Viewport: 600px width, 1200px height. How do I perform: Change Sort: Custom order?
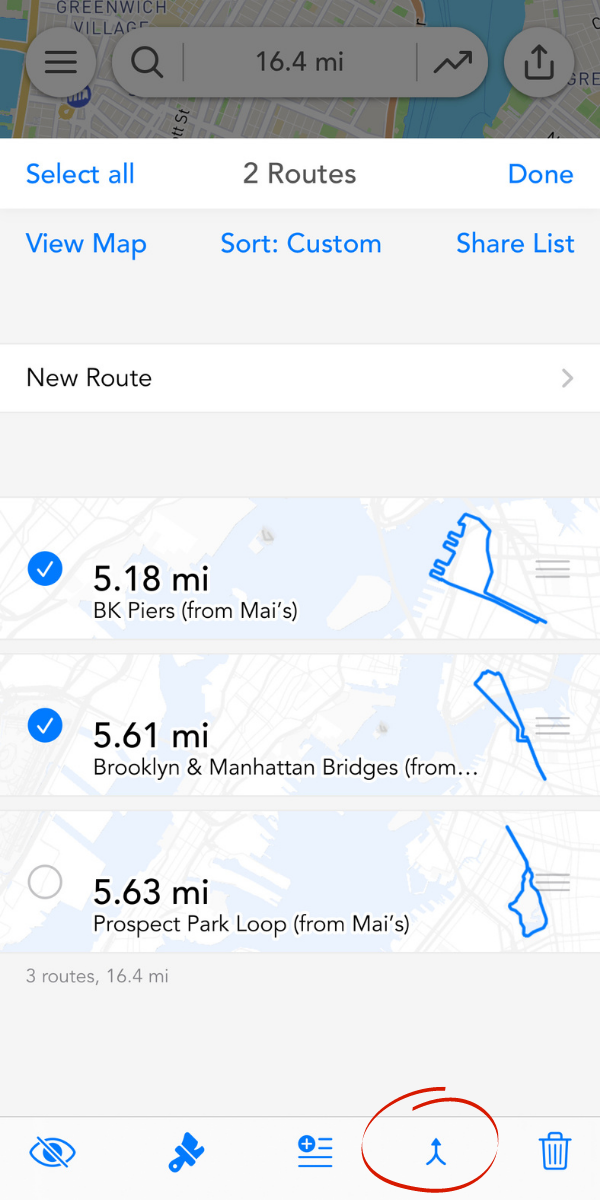click(x=301, y=244)
